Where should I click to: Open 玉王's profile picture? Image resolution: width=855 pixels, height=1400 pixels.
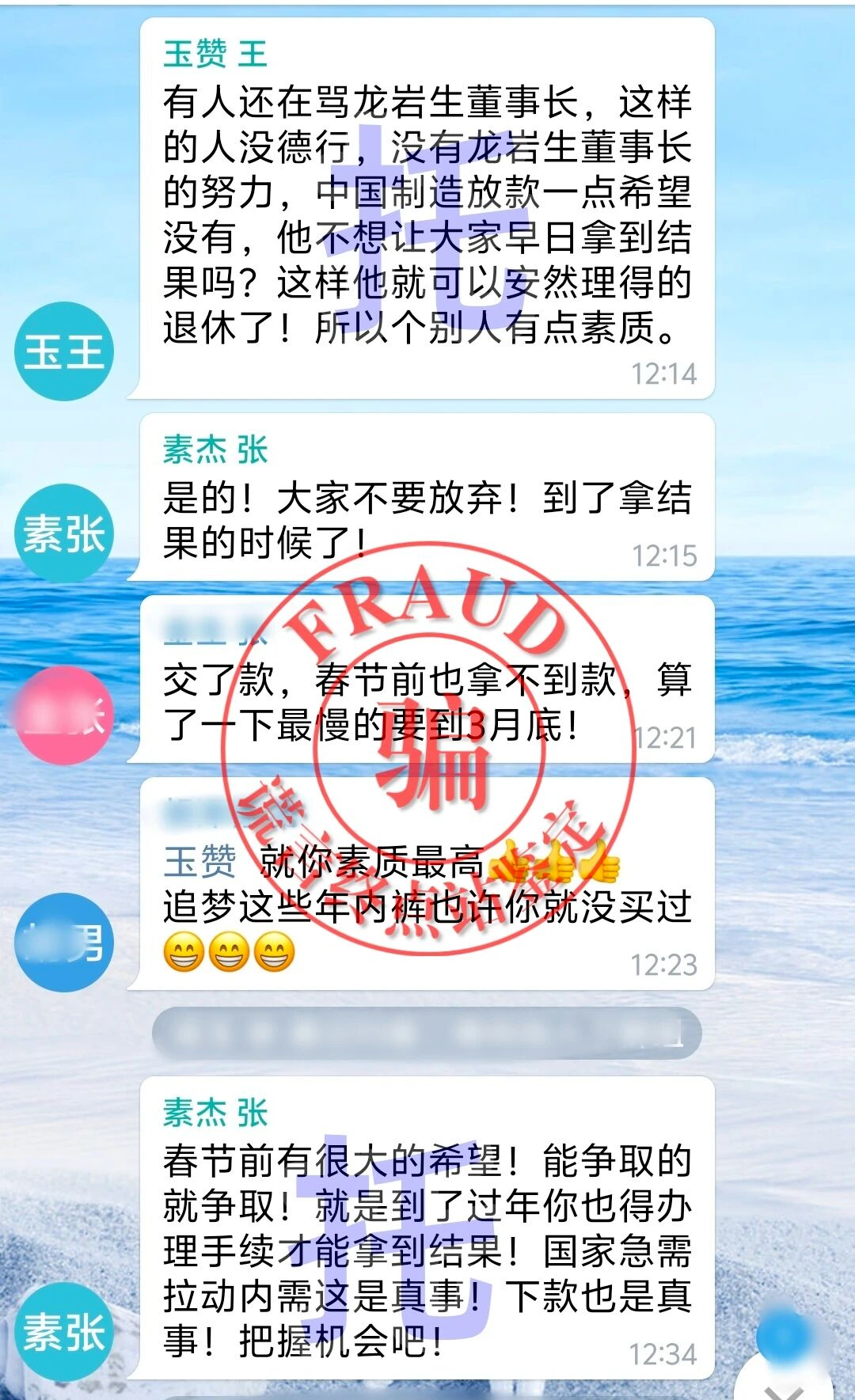point(63,351)
